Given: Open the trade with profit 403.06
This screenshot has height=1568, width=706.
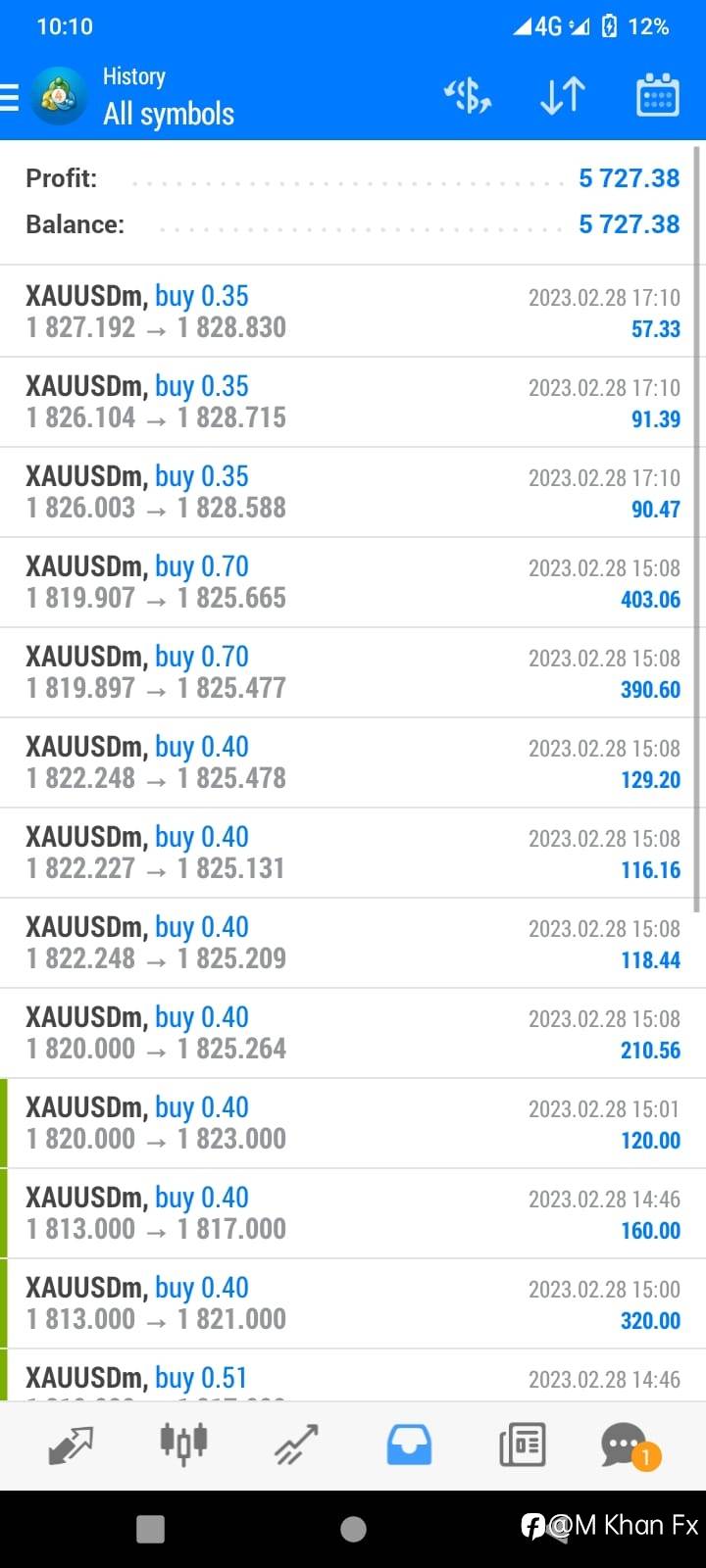Looking at the screenshot, I should pyautogui.click(x=353, y=582).
